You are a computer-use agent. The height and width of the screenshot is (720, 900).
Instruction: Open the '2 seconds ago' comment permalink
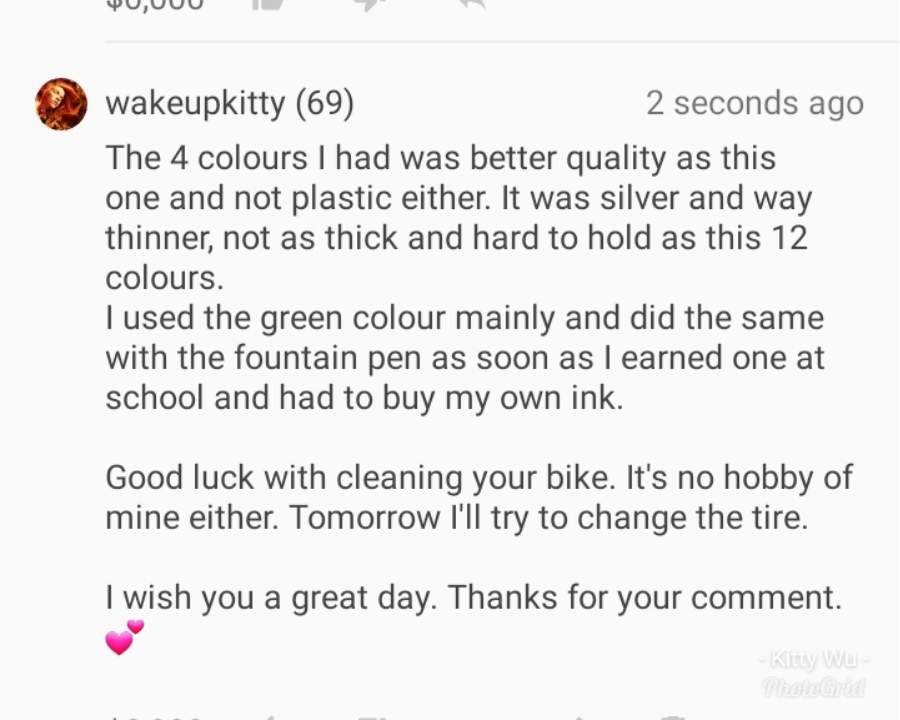coord(754,103)
